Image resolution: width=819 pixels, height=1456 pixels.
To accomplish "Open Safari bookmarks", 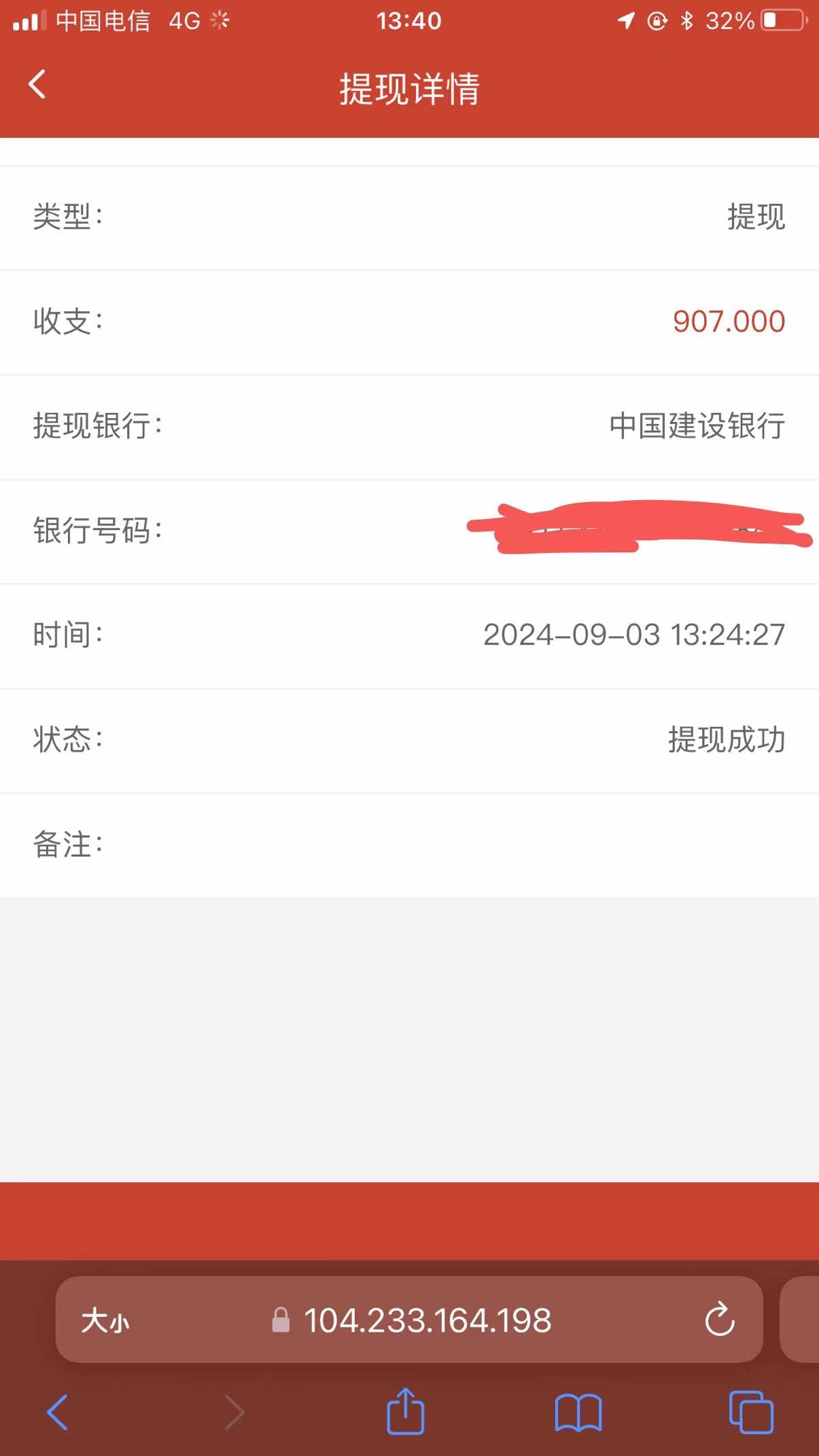I will pos(578,1413).
